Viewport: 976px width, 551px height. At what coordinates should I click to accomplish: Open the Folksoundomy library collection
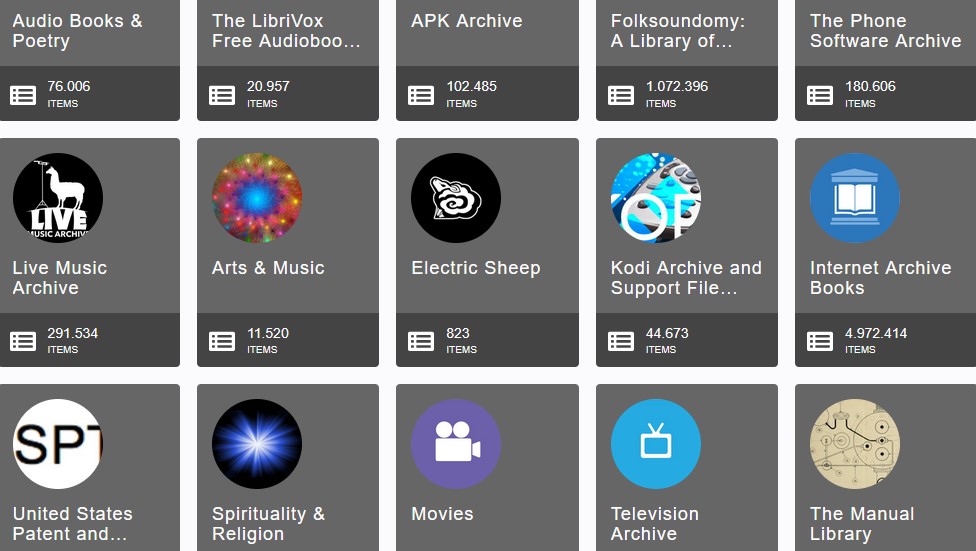[x=678, y=31]
